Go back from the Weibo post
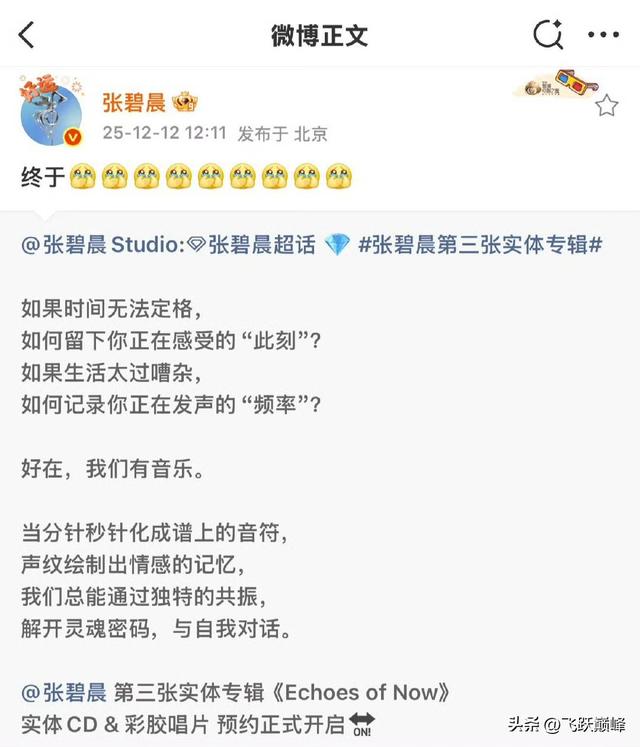 pos(27,35)
